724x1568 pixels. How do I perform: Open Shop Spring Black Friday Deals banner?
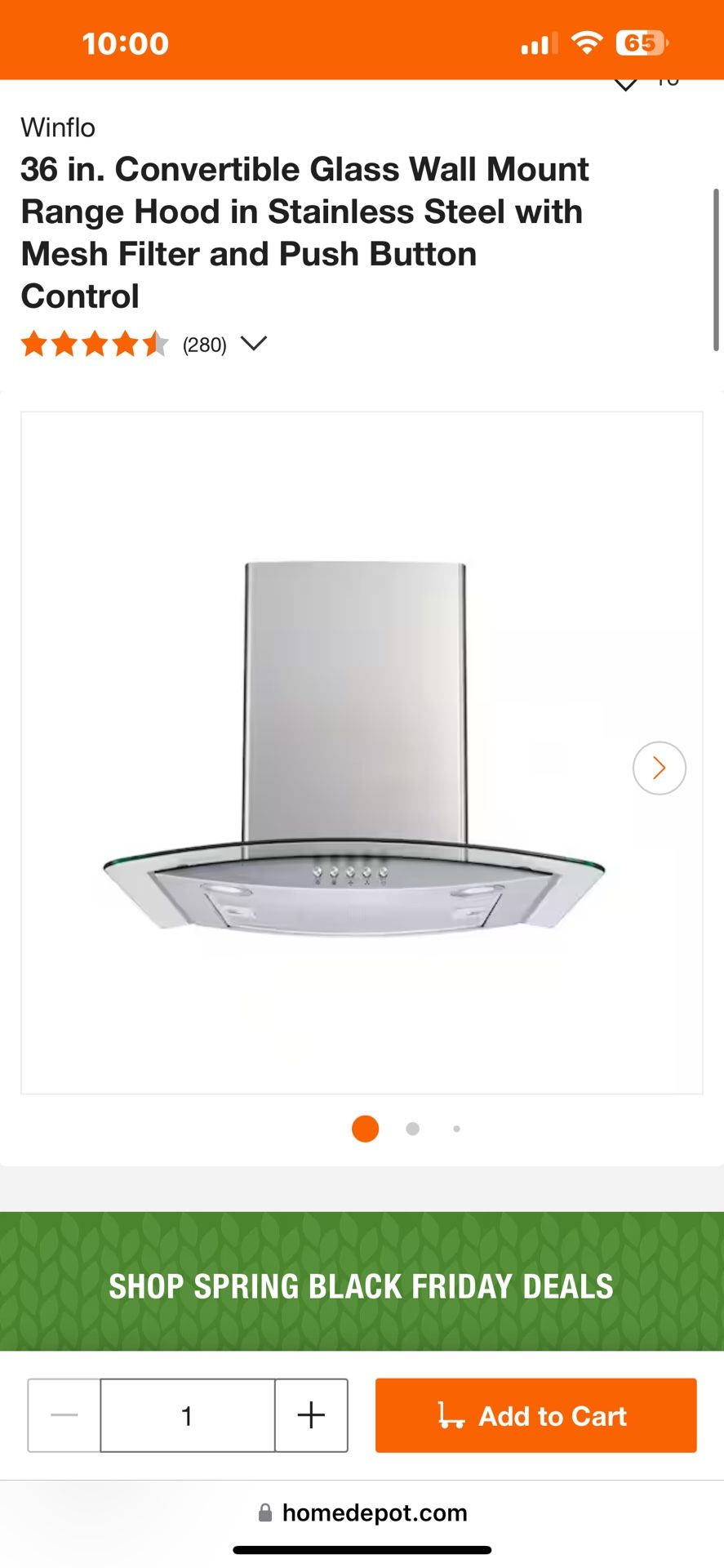pos(362,1285)
